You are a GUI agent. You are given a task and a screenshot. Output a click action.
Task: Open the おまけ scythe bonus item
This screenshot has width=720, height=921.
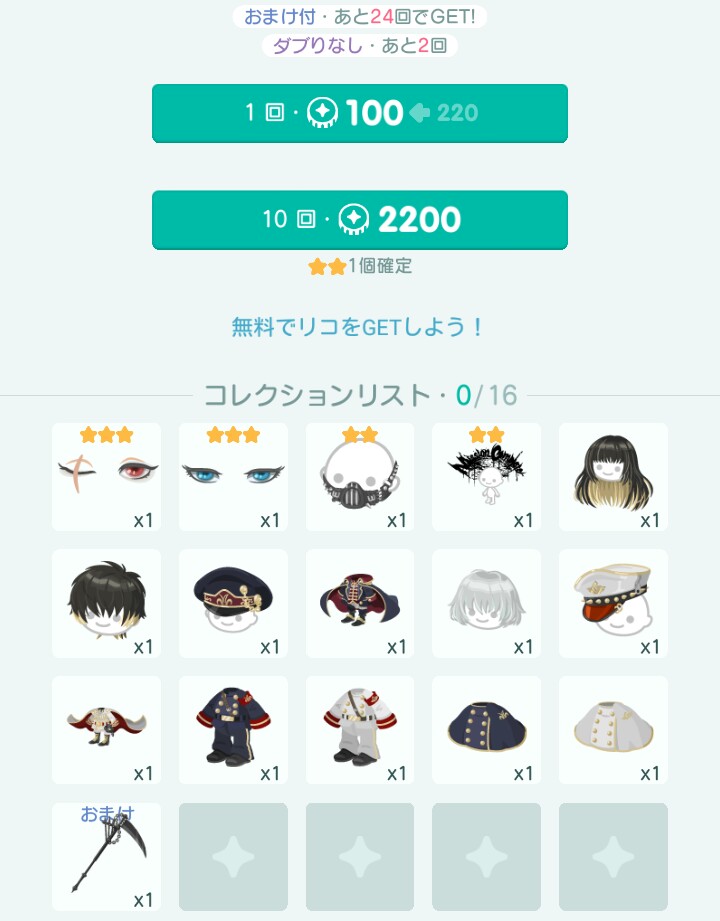(x=106, y=857)
